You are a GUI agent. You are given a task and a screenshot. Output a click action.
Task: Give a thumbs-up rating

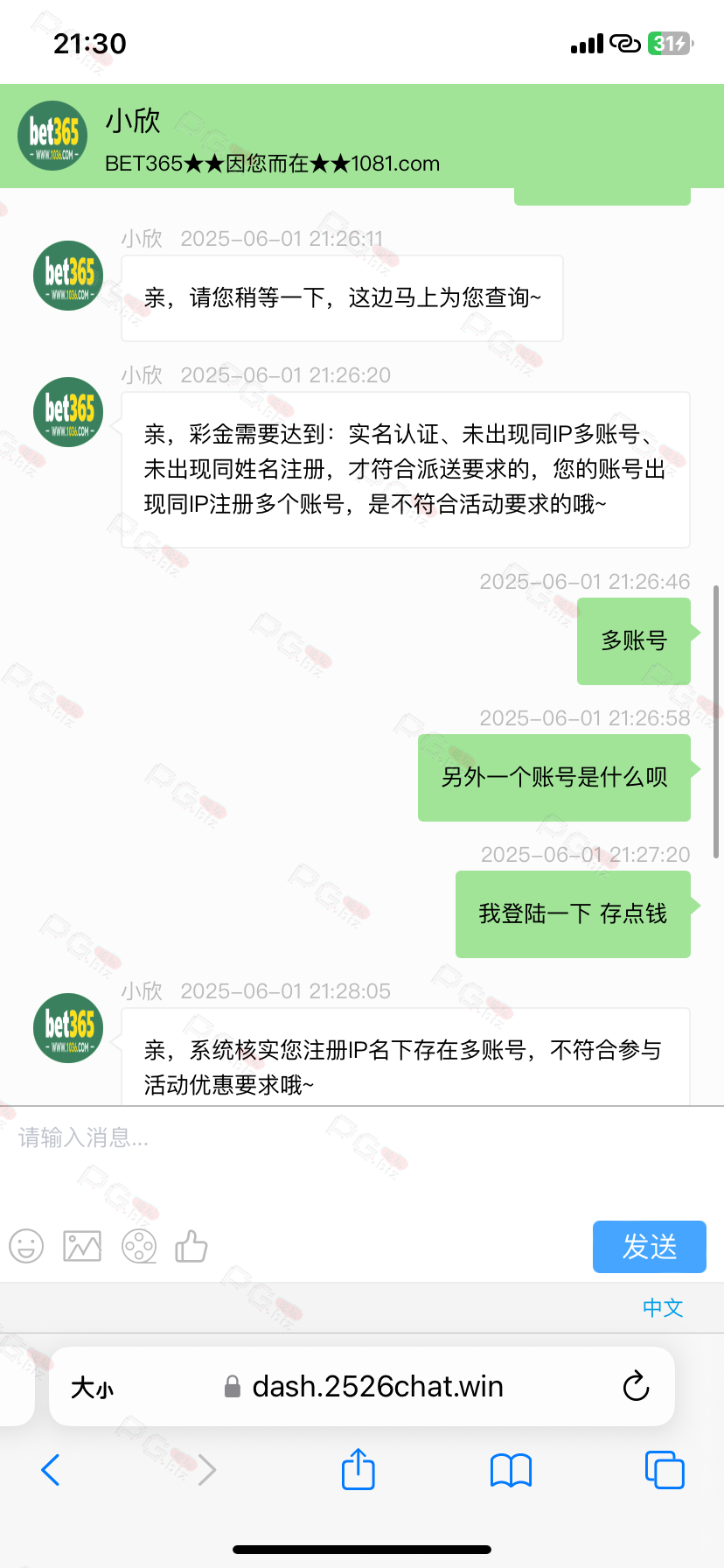(191, 1246)
